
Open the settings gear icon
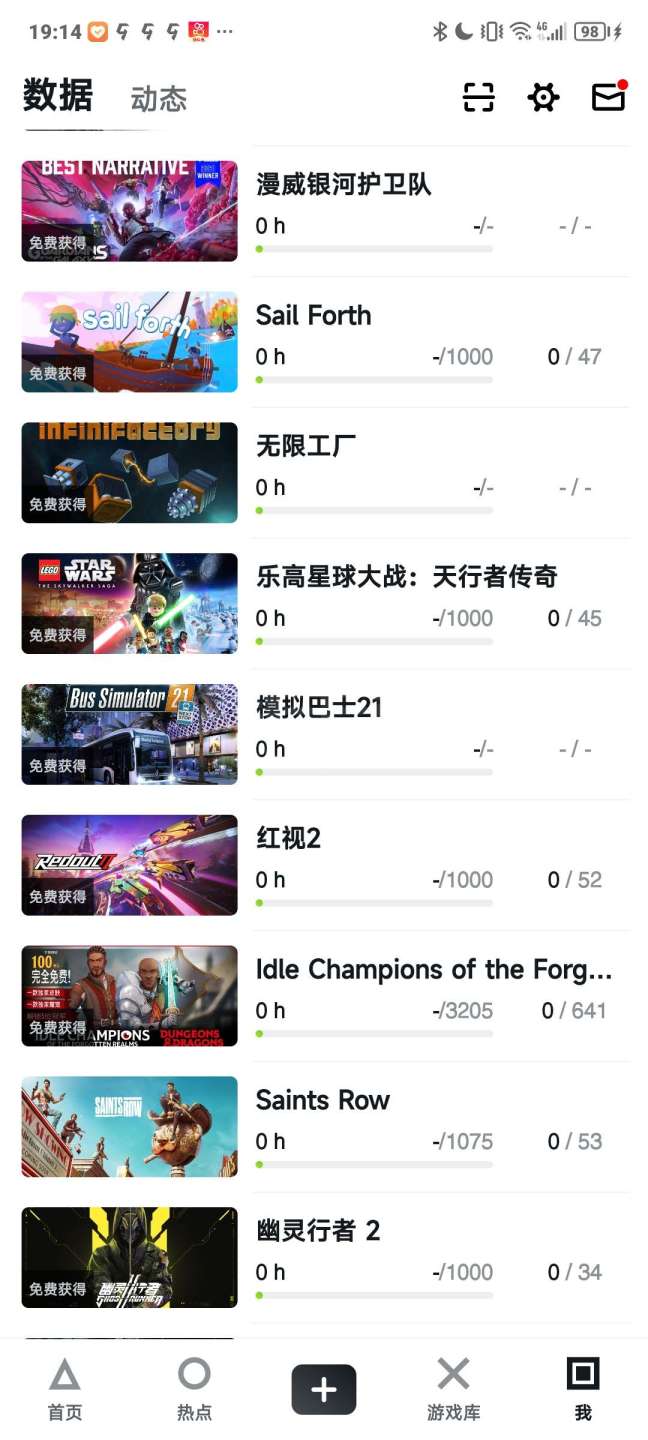pos(543,97)
